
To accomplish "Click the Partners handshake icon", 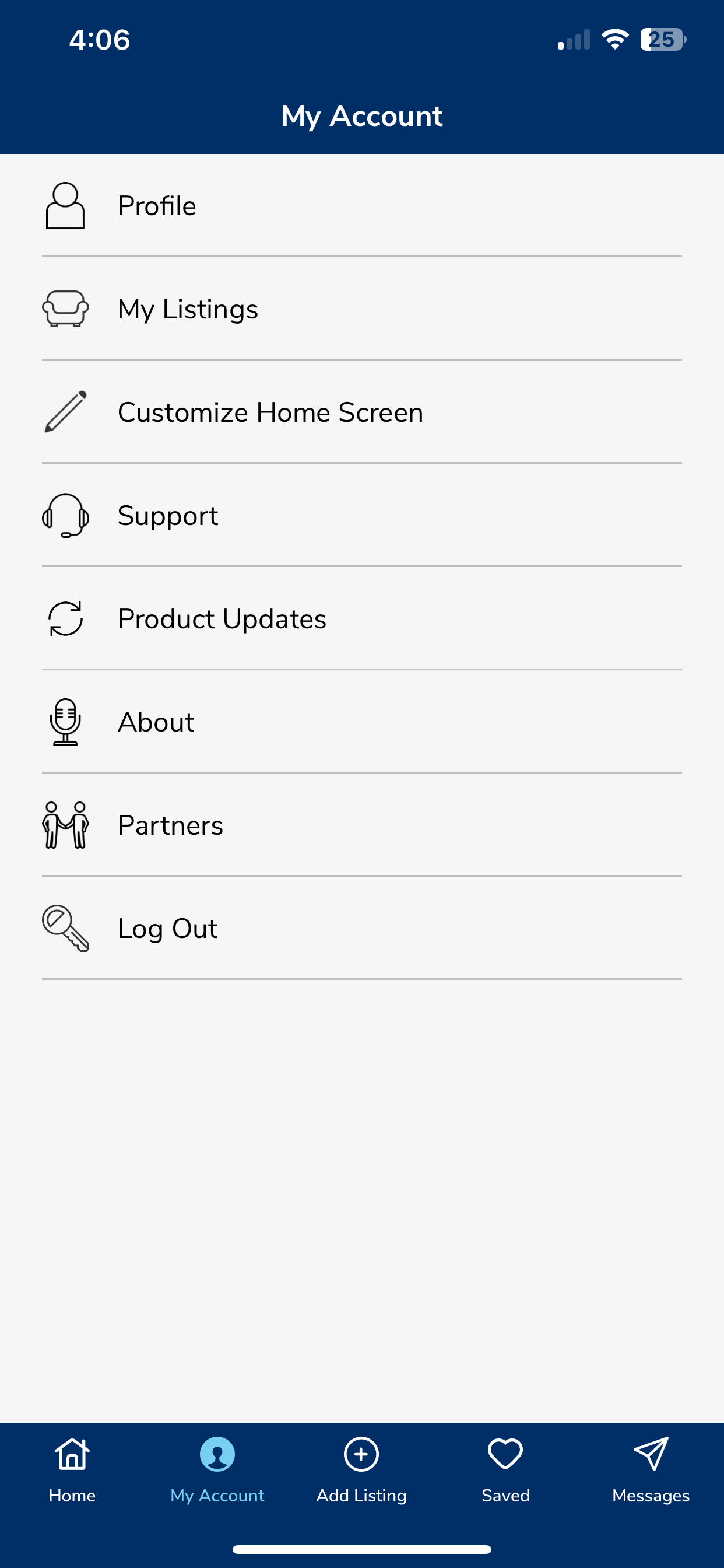I will point(65,826).
